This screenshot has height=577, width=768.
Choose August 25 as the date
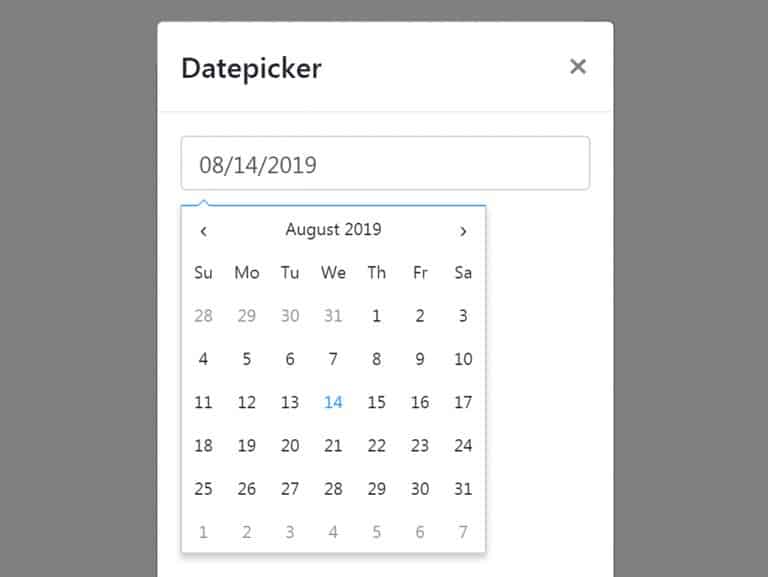204,489
